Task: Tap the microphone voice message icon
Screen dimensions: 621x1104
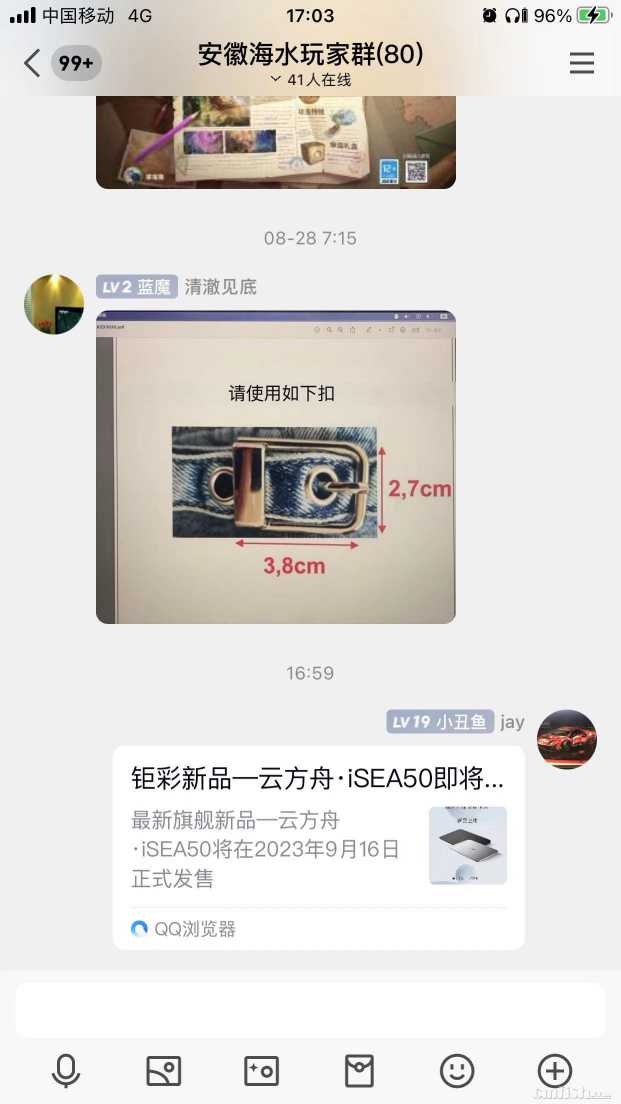Action: pos(66,1071)
